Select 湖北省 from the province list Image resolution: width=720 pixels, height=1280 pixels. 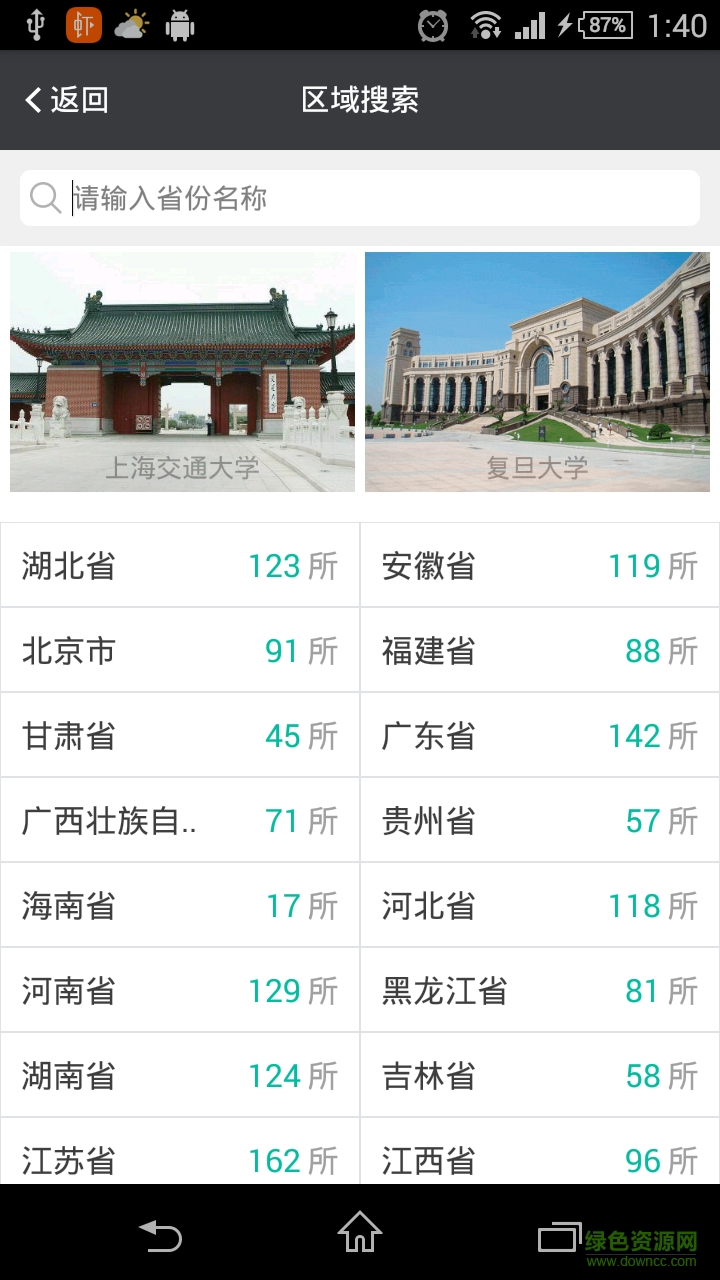[x=180, y=565]
